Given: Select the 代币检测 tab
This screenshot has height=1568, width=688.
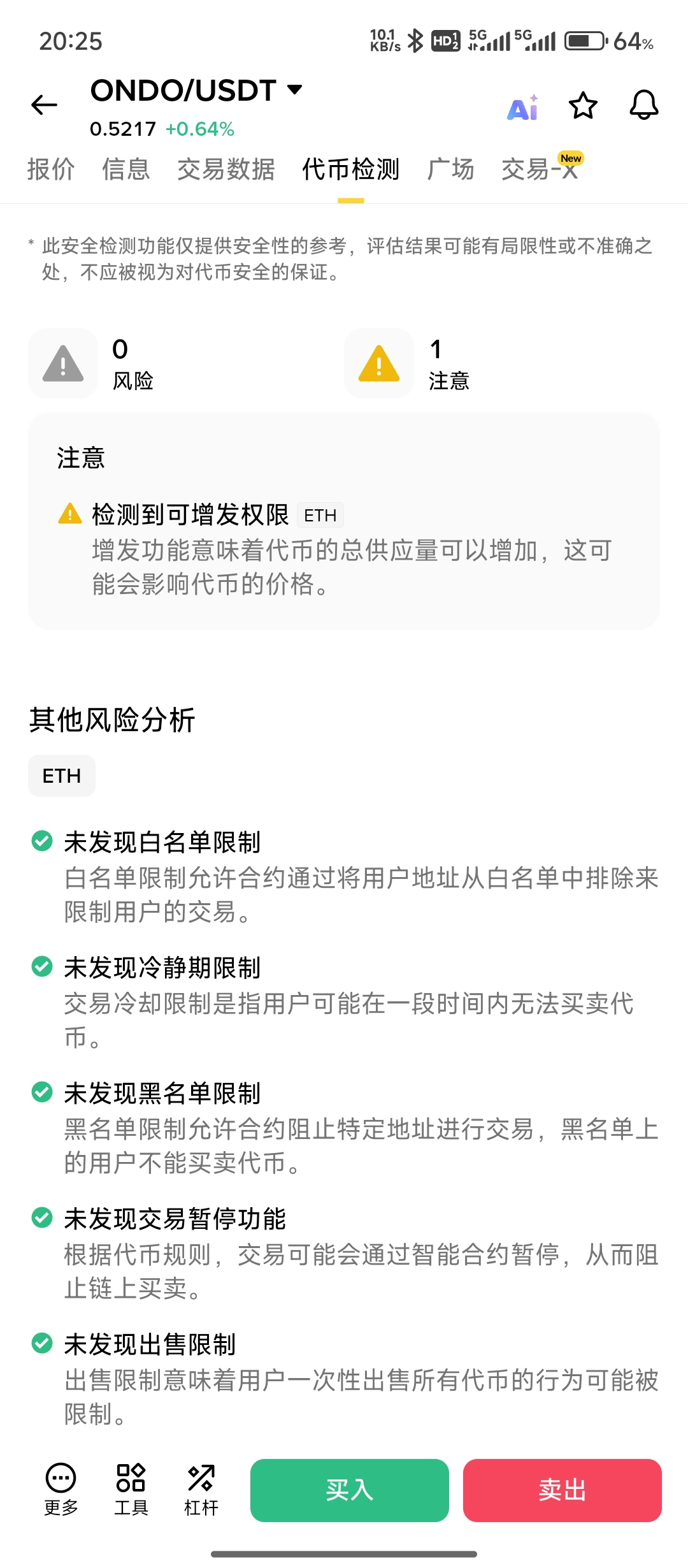Looking at the screenshot, I should 350,170.
